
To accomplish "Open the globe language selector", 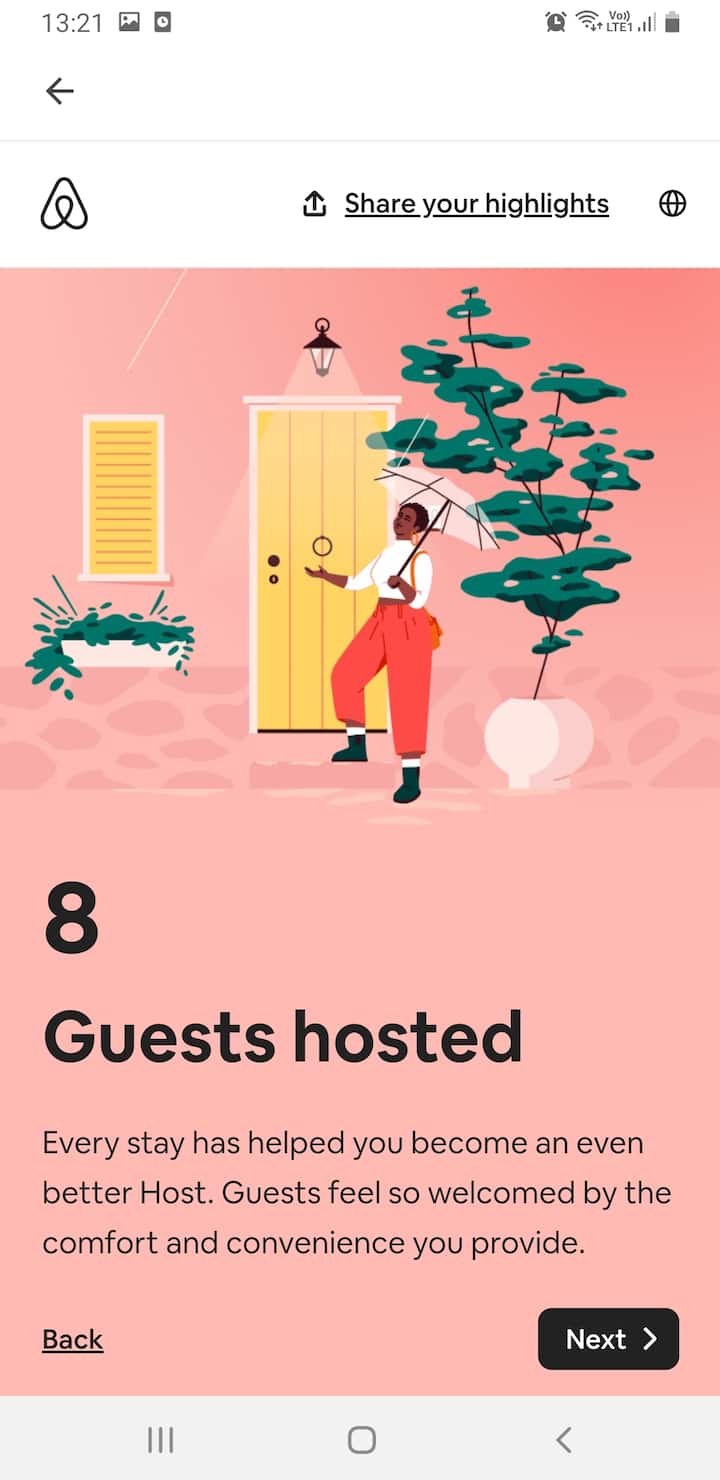I will [x=673, y=204].
